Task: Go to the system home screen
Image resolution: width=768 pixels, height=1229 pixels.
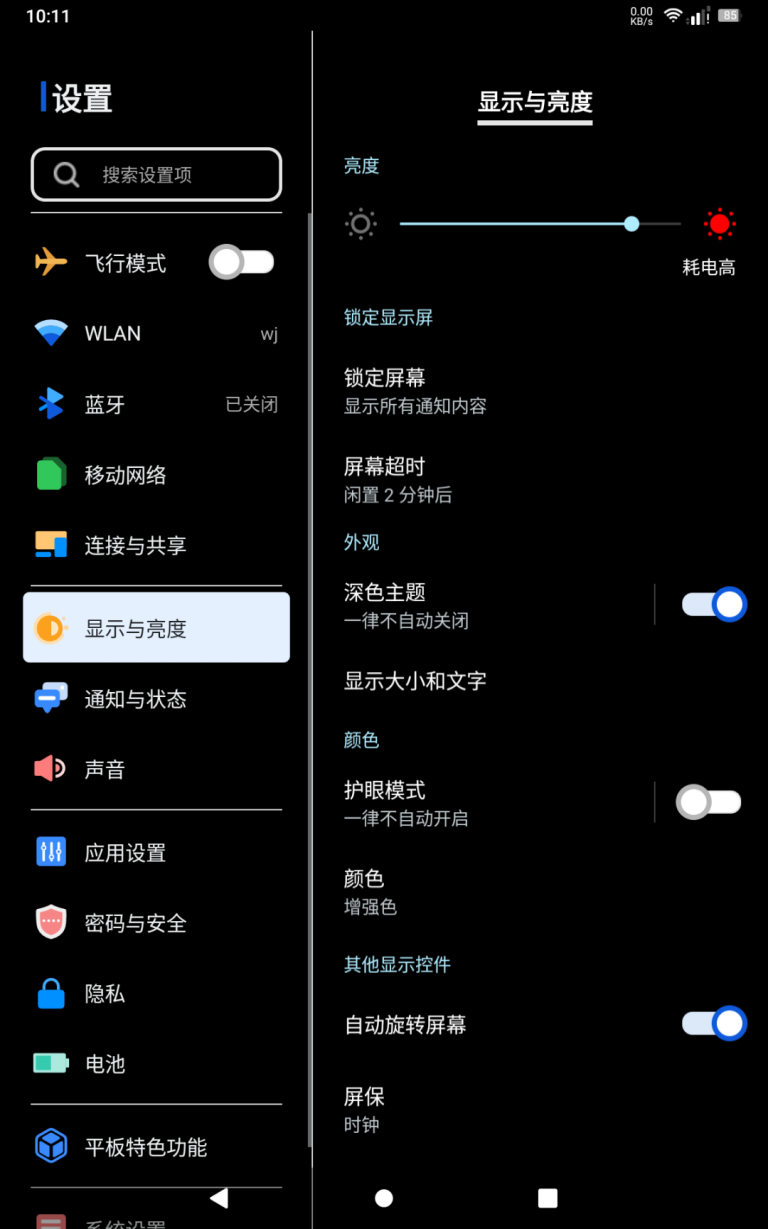Action: pos(383,1198)
